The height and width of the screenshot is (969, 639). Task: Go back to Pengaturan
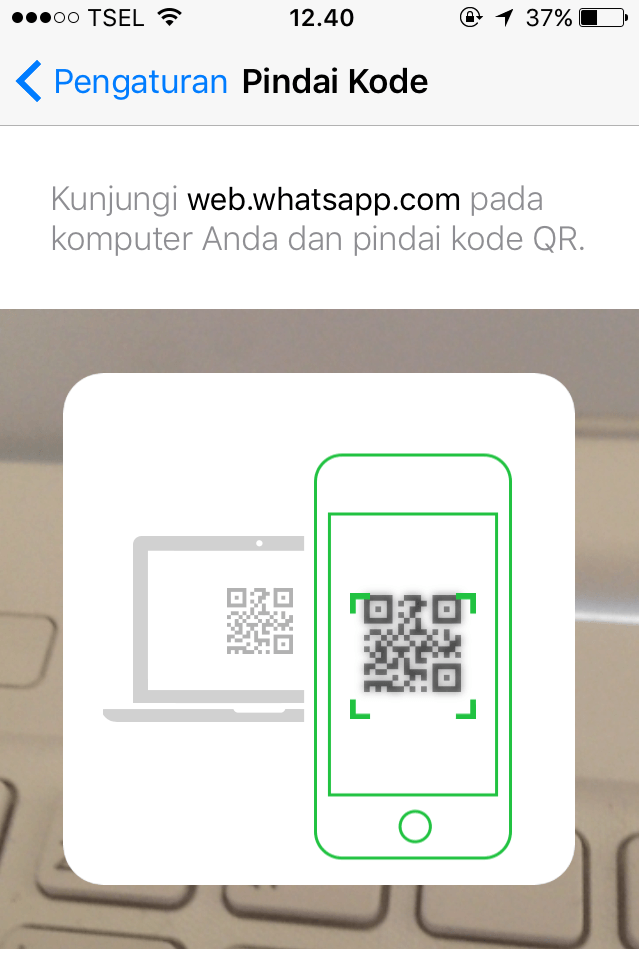(x=120, y=82)
